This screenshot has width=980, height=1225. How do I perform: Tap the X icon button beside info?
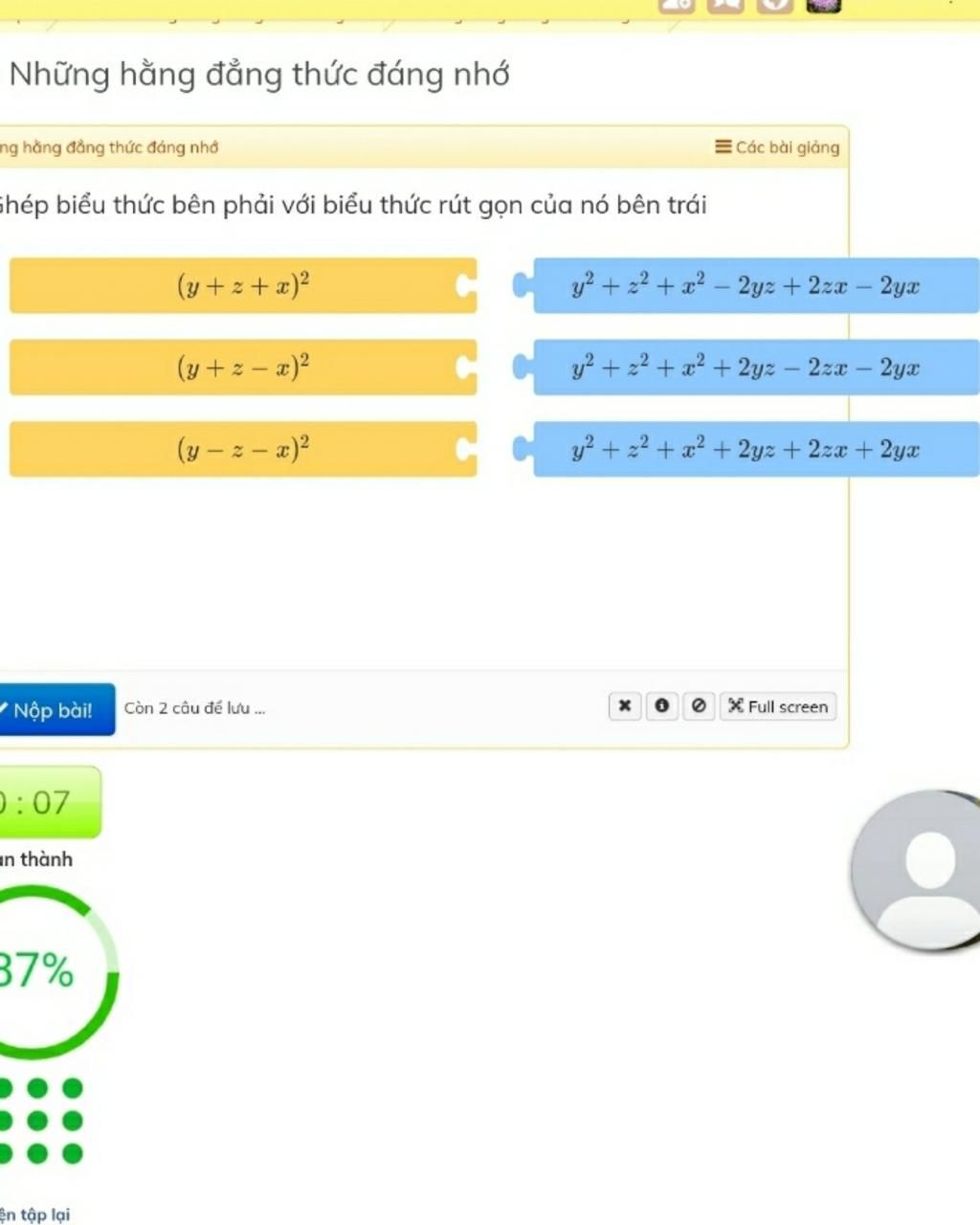point(625,706)
